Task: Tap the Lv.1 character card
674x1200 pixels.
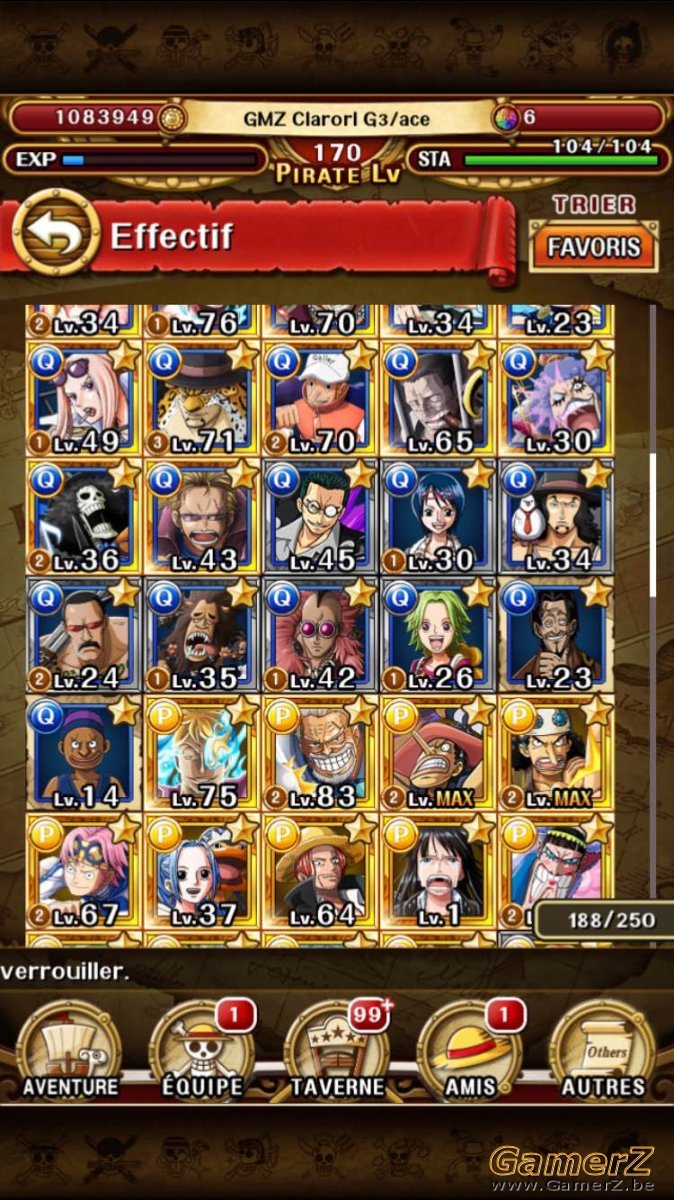Action: coord(439,871)
